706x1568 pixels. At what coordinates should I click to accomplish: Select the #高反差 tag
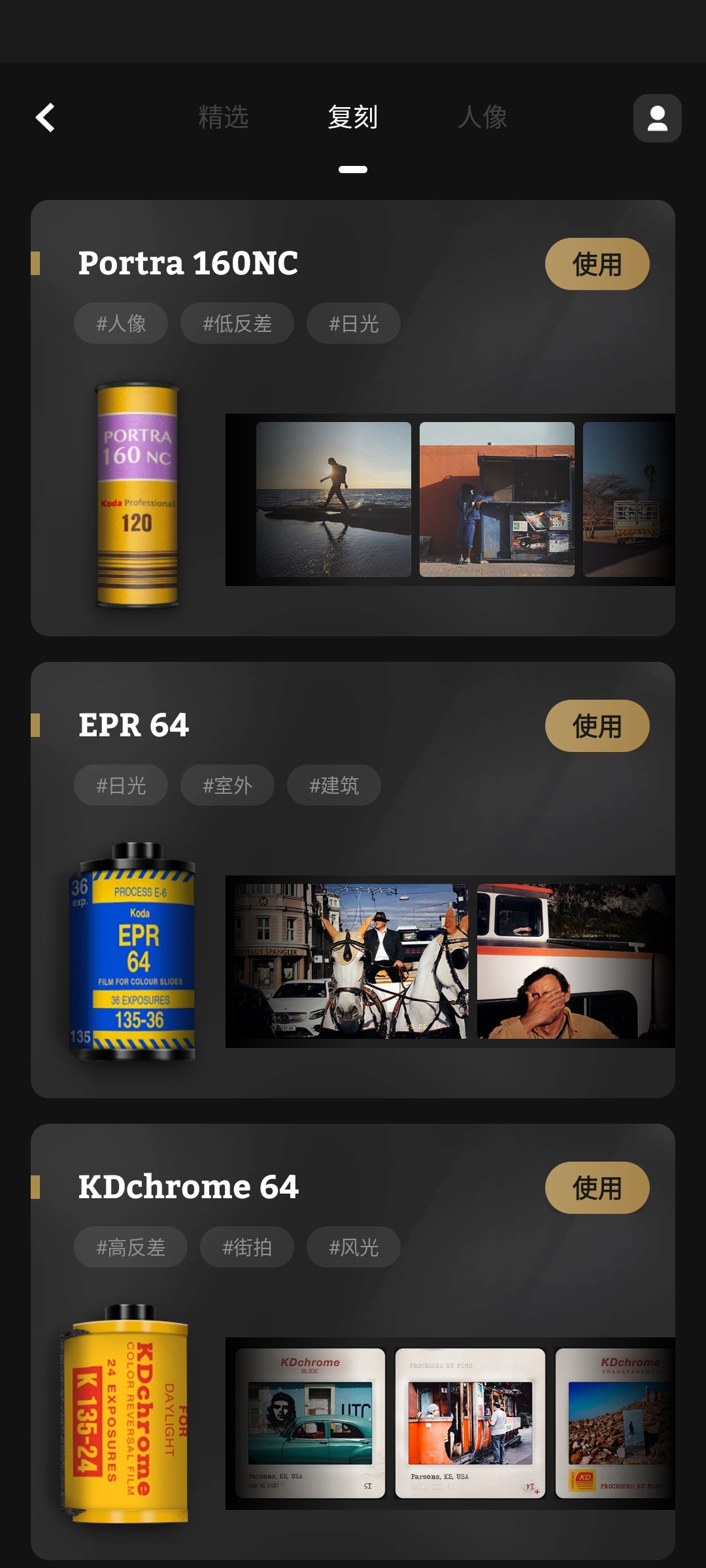130,1247
